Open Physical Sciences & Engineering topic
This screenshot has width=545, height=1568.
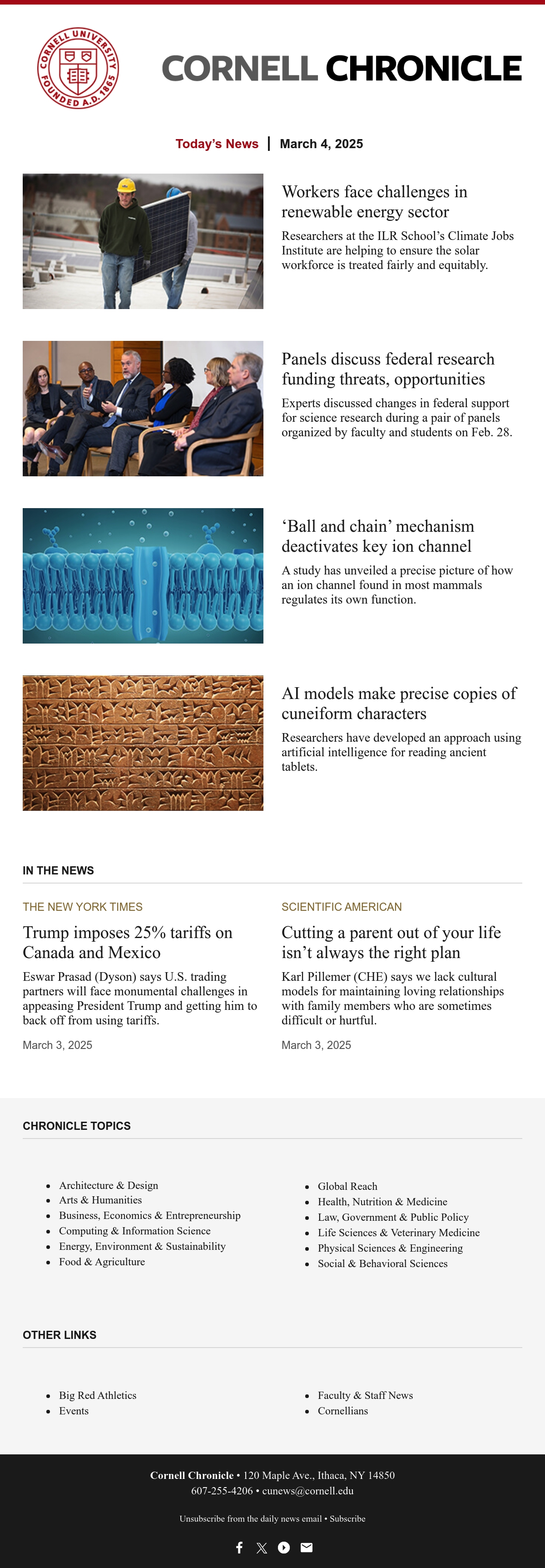pyautogui.click(x=390, y=1248)
